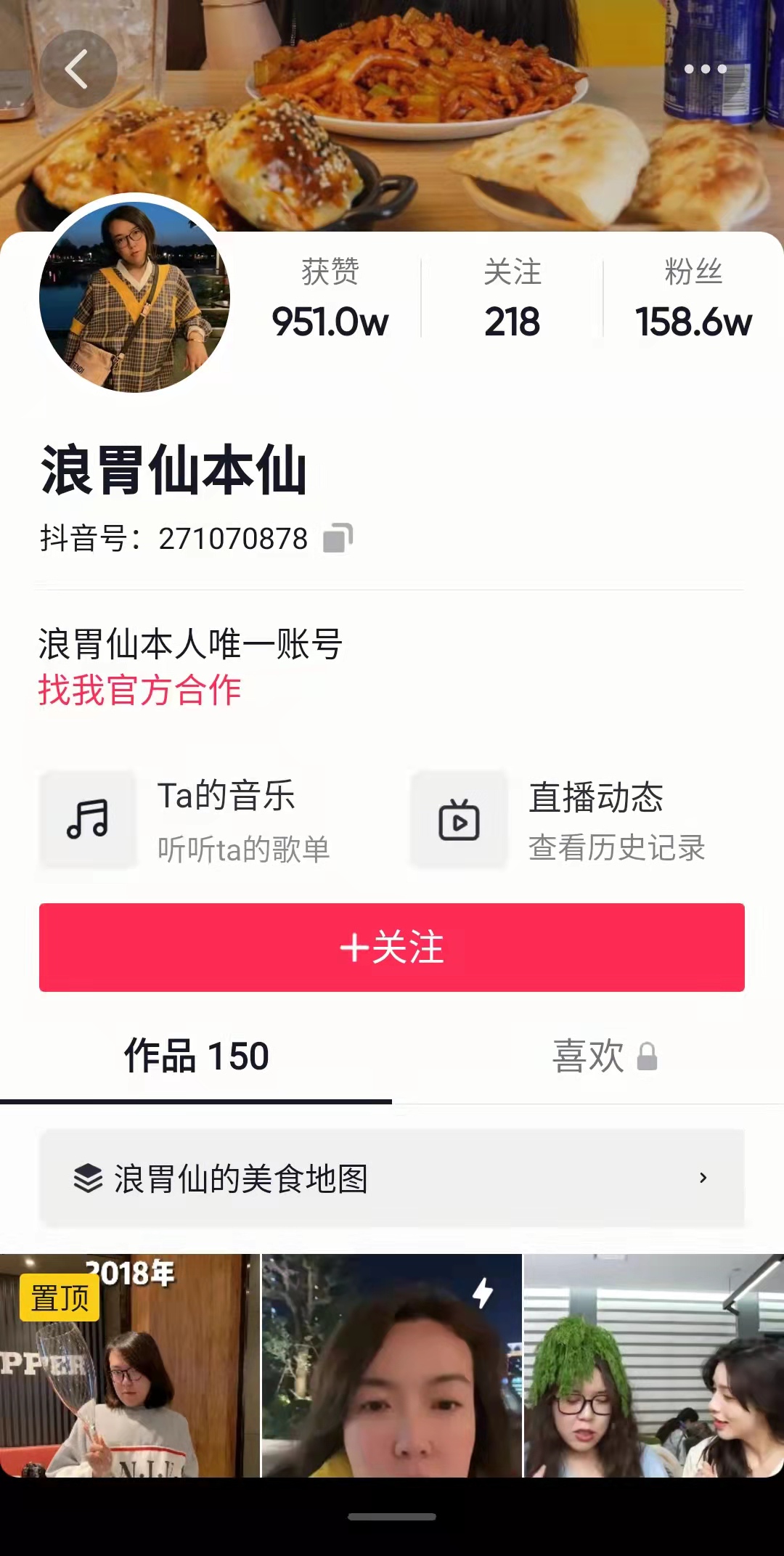
Task: View the 粉丝 158.6w followers list
Action: (x=693, y=299)
